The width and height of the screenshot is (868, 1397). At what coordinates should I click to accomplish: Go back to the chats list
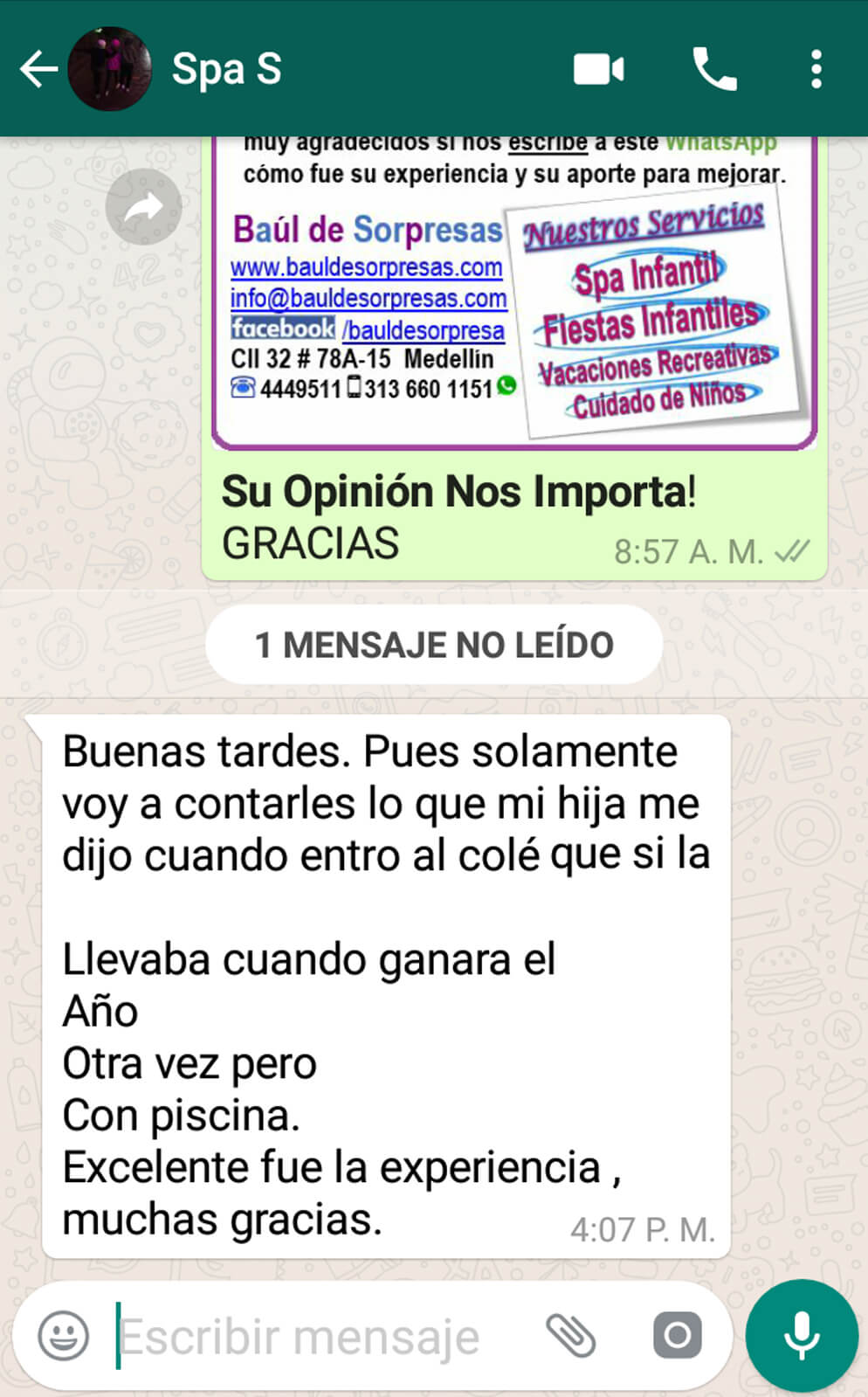click(38, 69)
